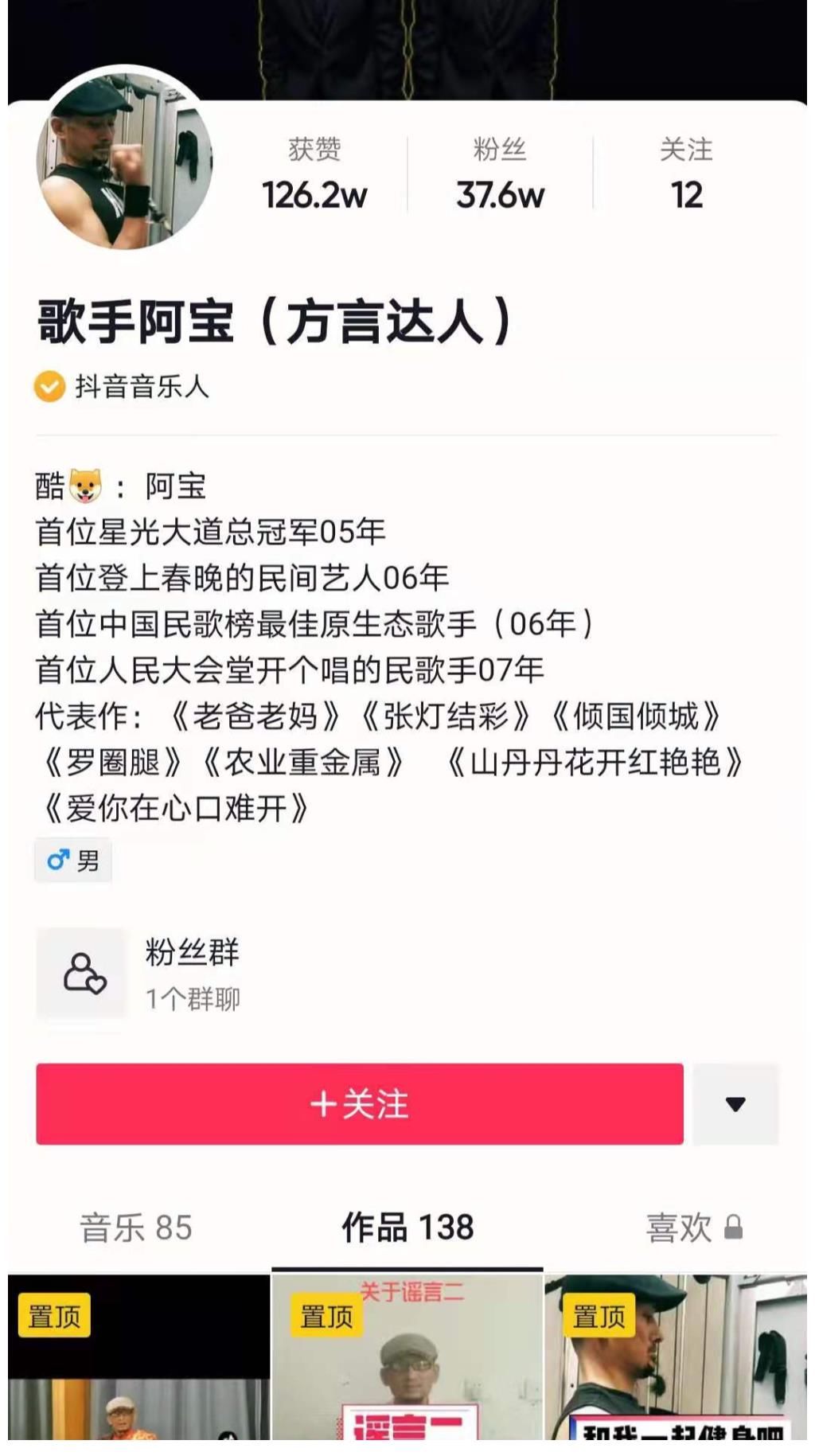Switch to the 音乐 85 tab
This screenshot has width=815, height=1456.
[136, 1229]
